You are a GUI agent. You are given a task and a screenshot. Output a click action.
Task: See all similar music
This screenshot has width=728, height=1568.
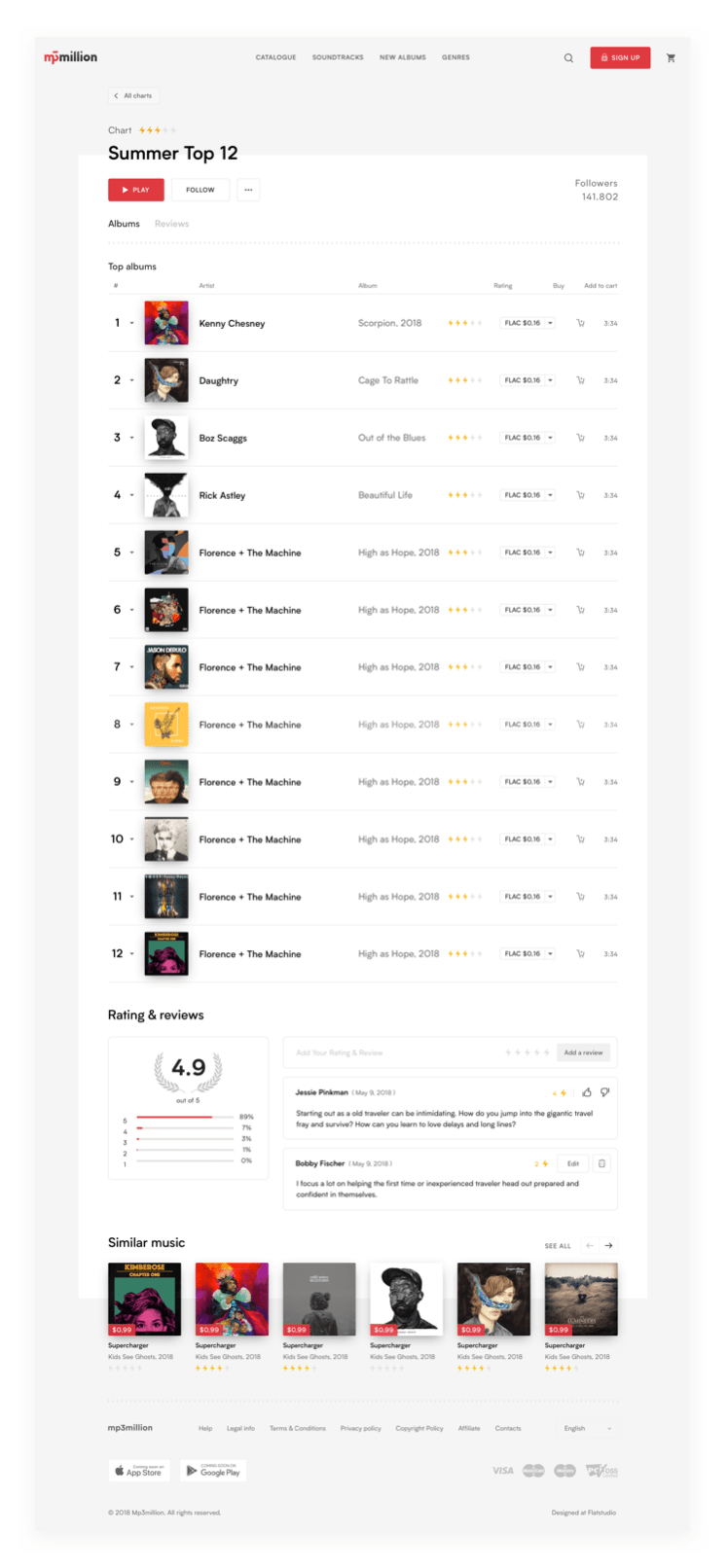coord(558,1246)
